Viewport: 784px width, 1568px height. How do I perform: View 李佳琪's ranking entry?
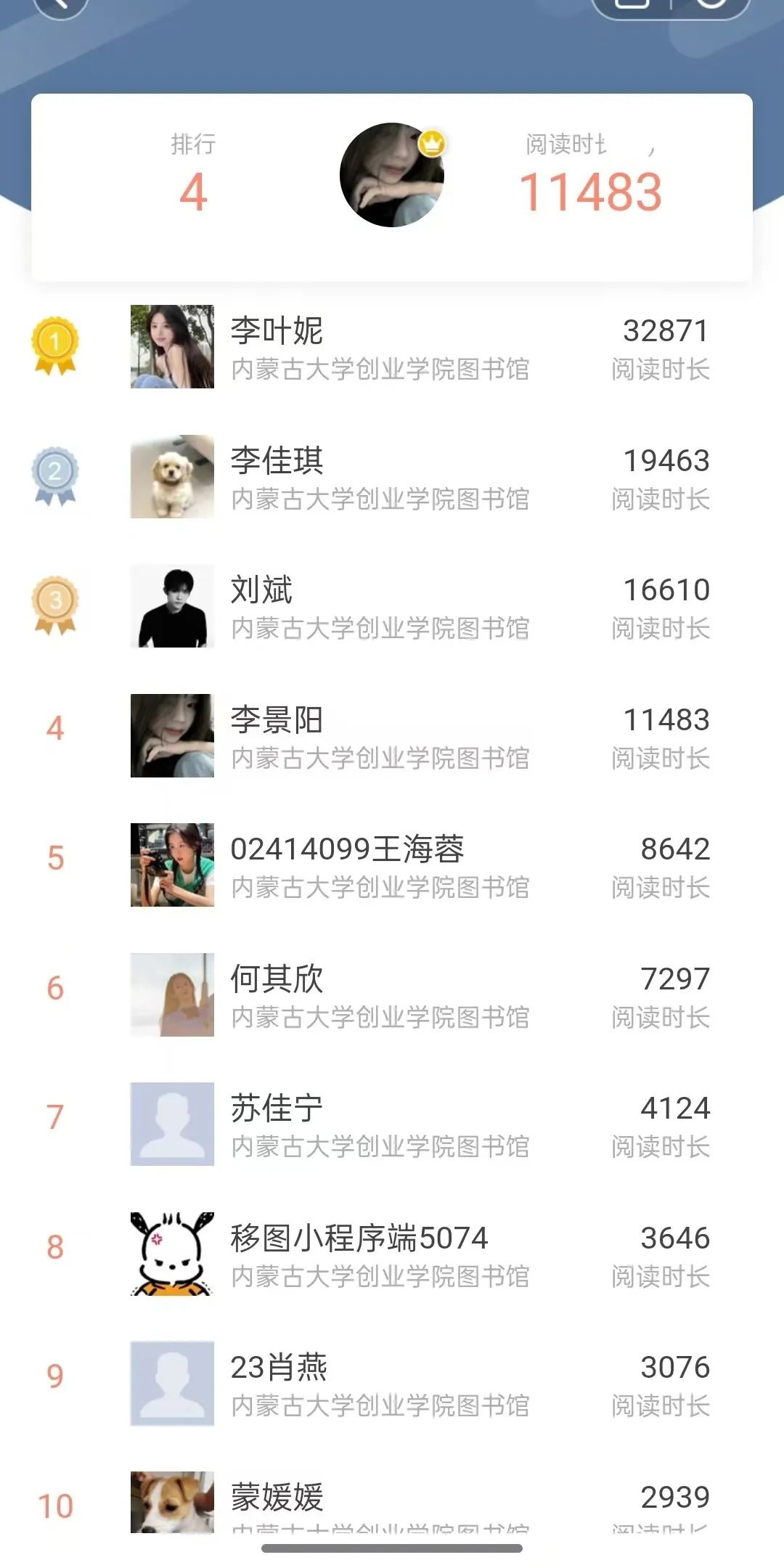392,477
